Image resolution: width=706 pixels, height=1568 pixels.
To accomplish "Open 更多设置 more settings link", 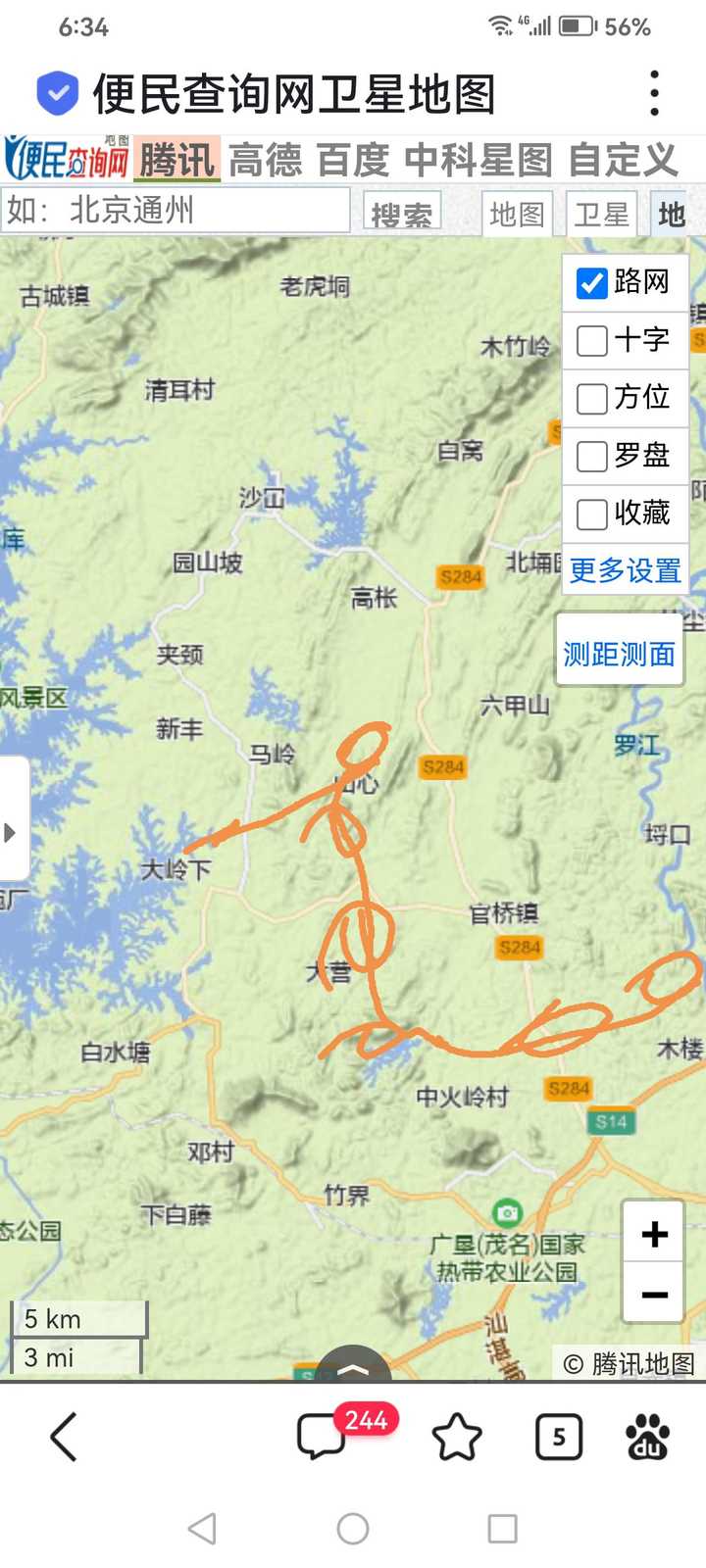I will [625, 570].
